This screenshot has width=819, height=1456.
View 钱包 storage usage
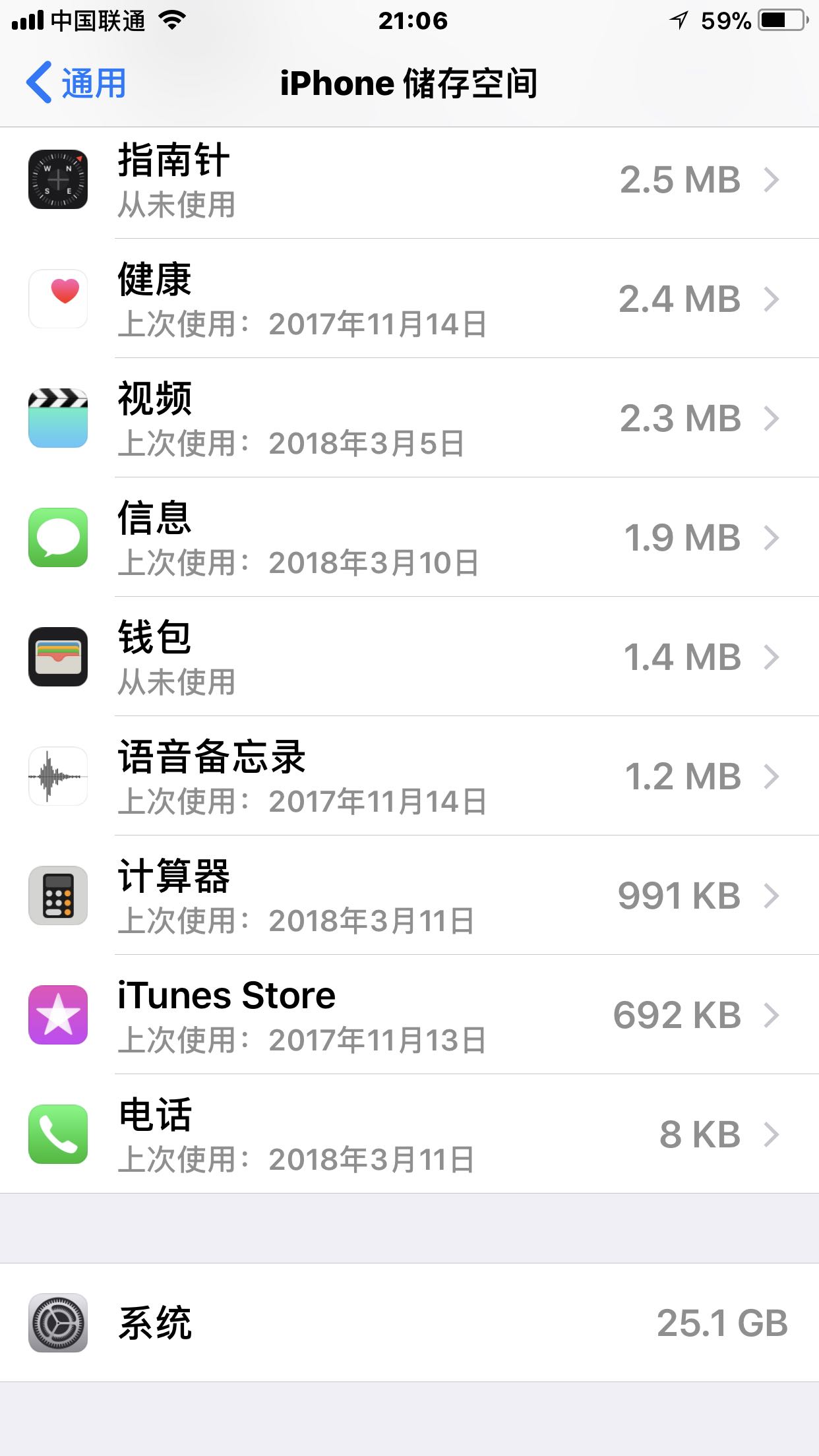409,657
